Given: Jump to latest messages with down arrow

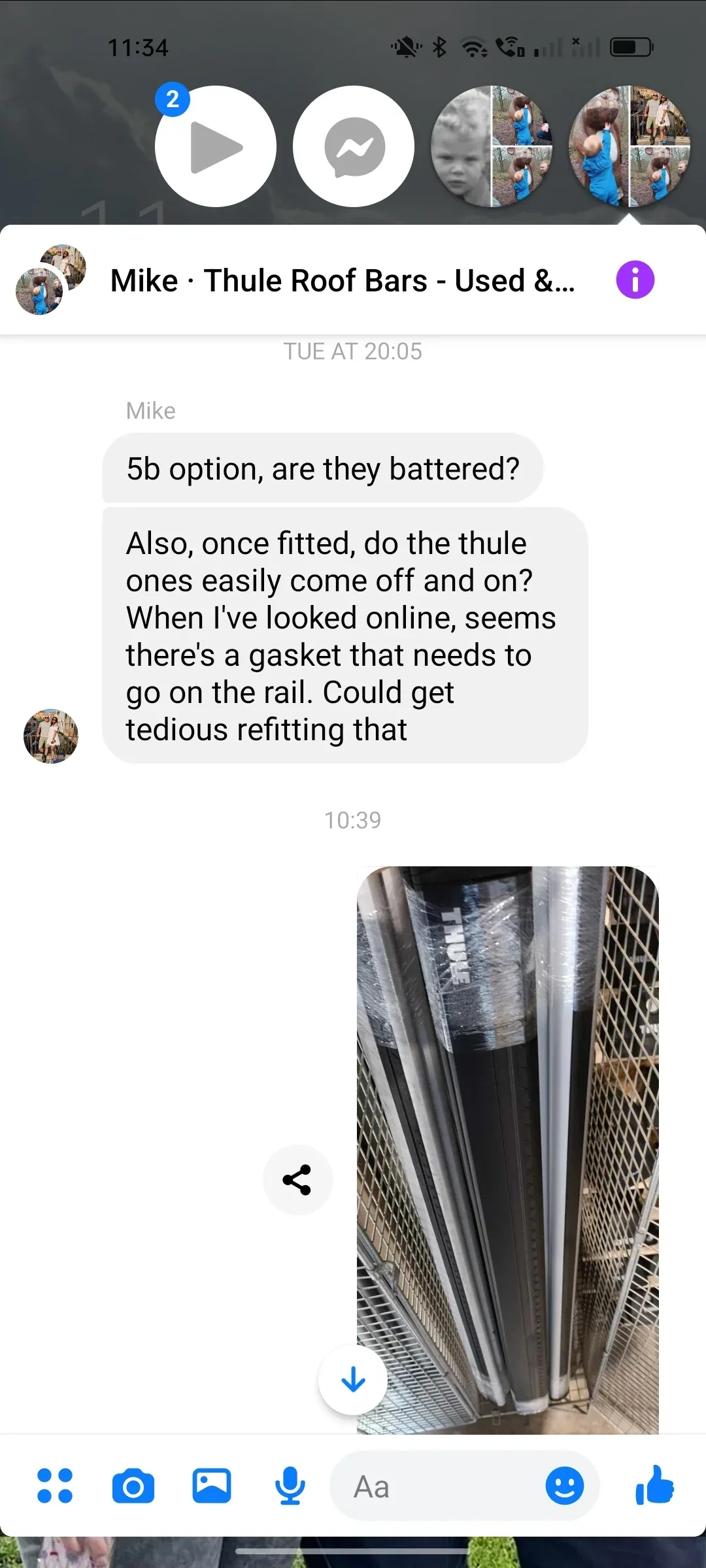Looking at the screenshot, I should 353,1380.
